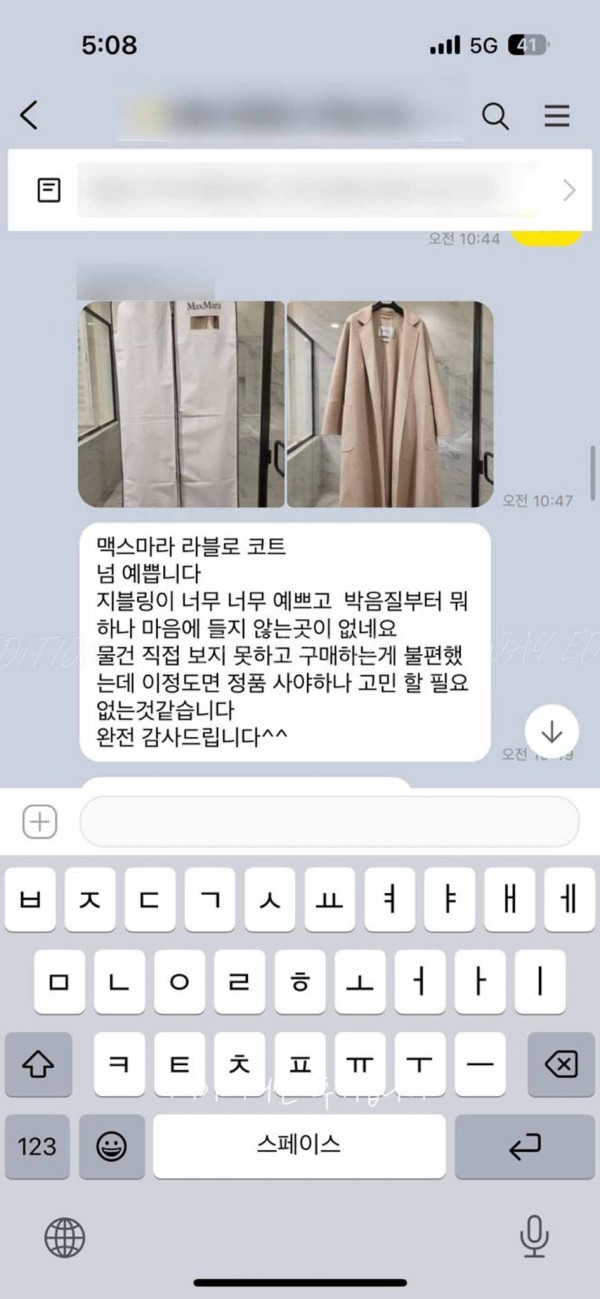Open the chat room menu
The width and height of the screenshot is (600, 1299).
(x=557, y=116)
